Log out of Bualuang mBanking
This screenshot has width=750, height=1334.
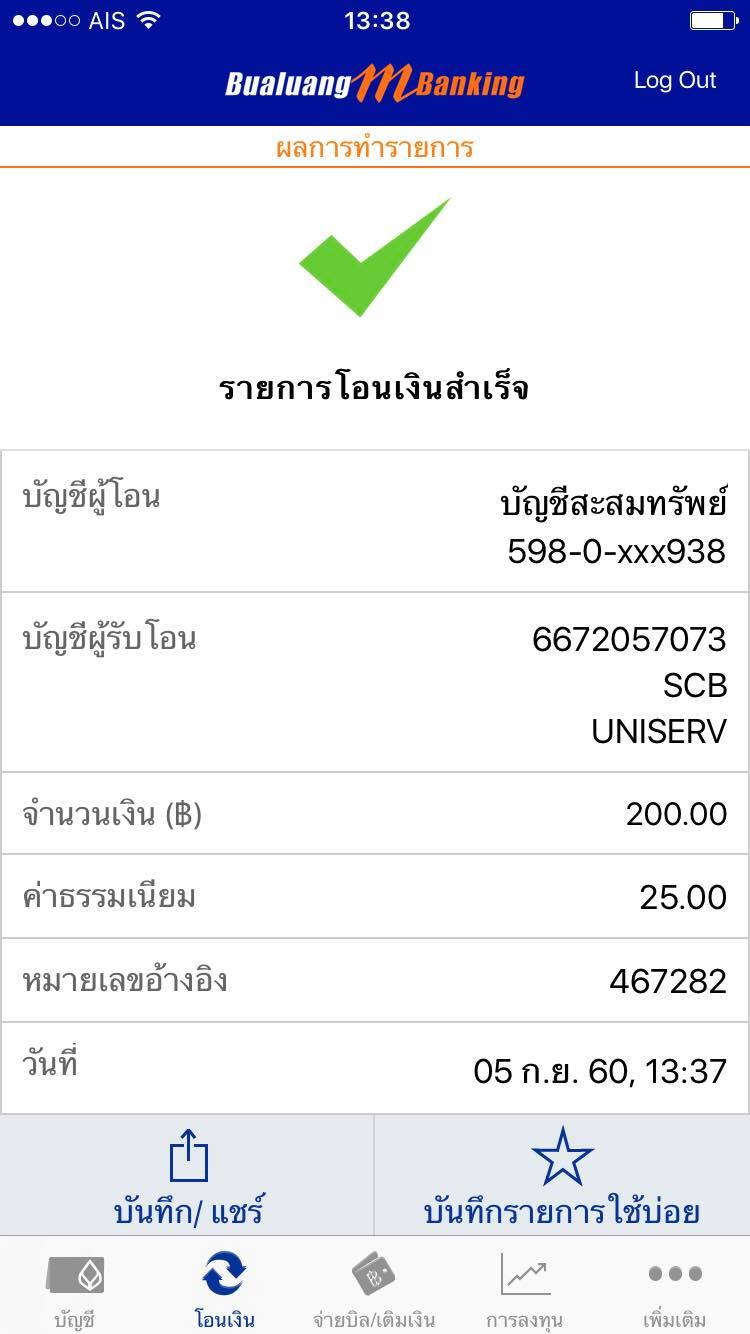pyautogui.click(x=675, y=81)
